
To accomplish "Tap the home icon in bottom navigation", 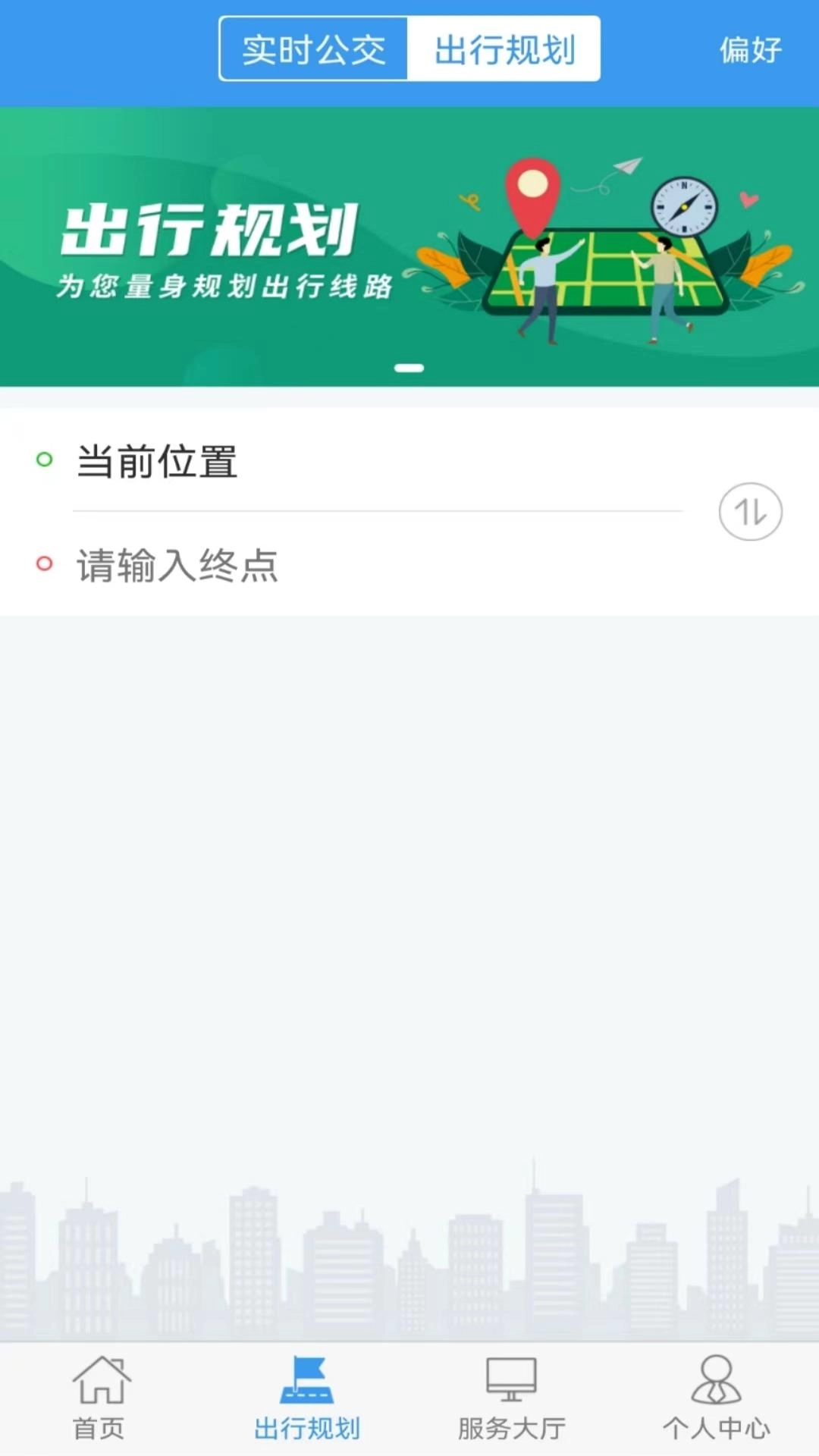I will (x=102, y=1380).
